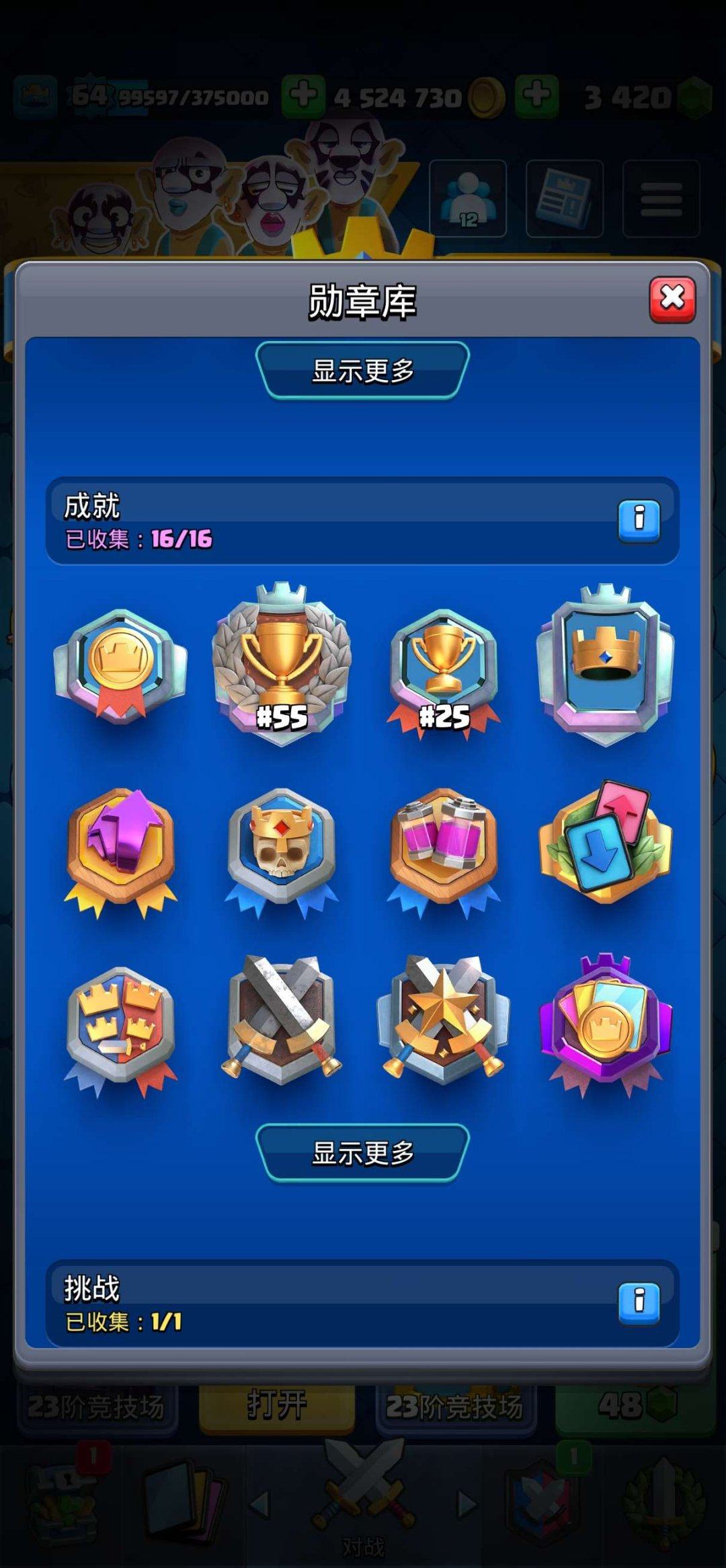This screenshot has height=1568, width=726.
Task: Tap 显示更多 above the 成就 section
Action: click(x=362, y=371)
